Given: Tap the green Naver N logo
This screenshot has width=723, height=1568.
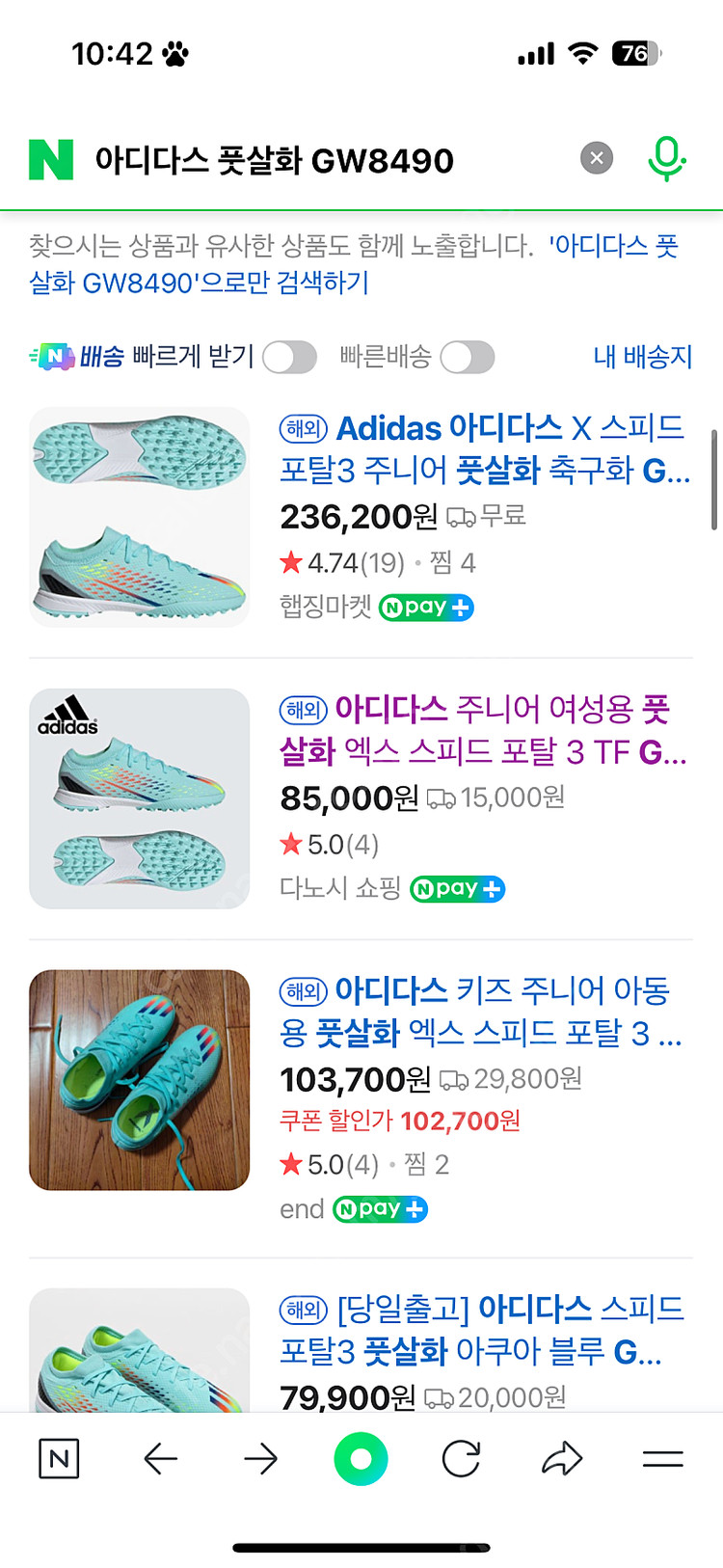Looking at the screenshot, I should (x=51, y=159).
